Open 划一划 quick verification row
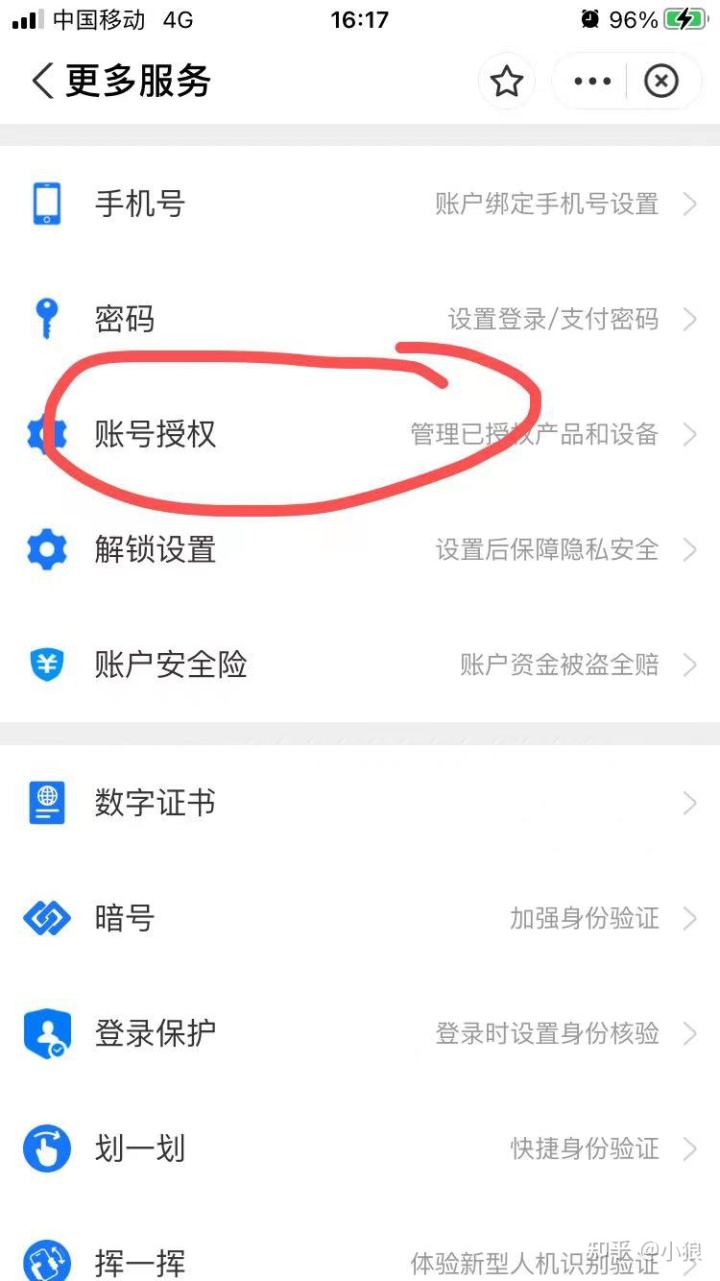 (360, 1148)
